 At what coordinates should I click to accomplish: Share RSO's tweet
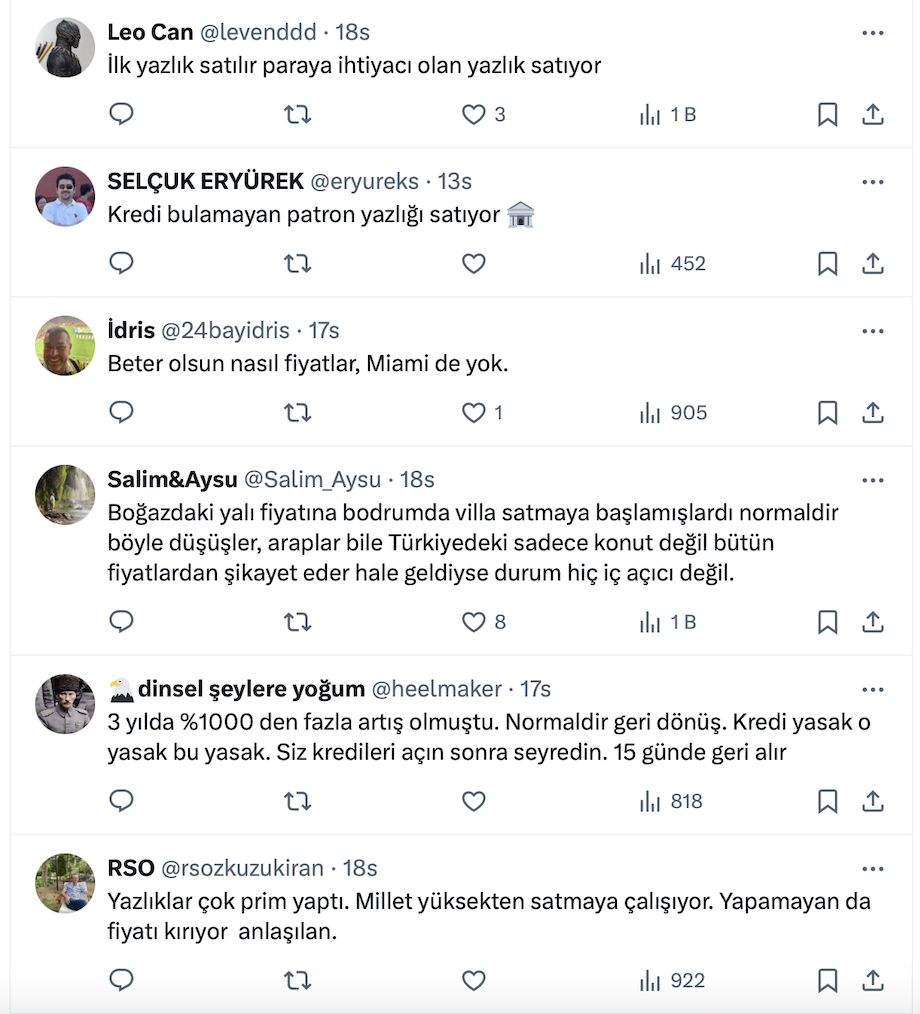coord(873,980)
